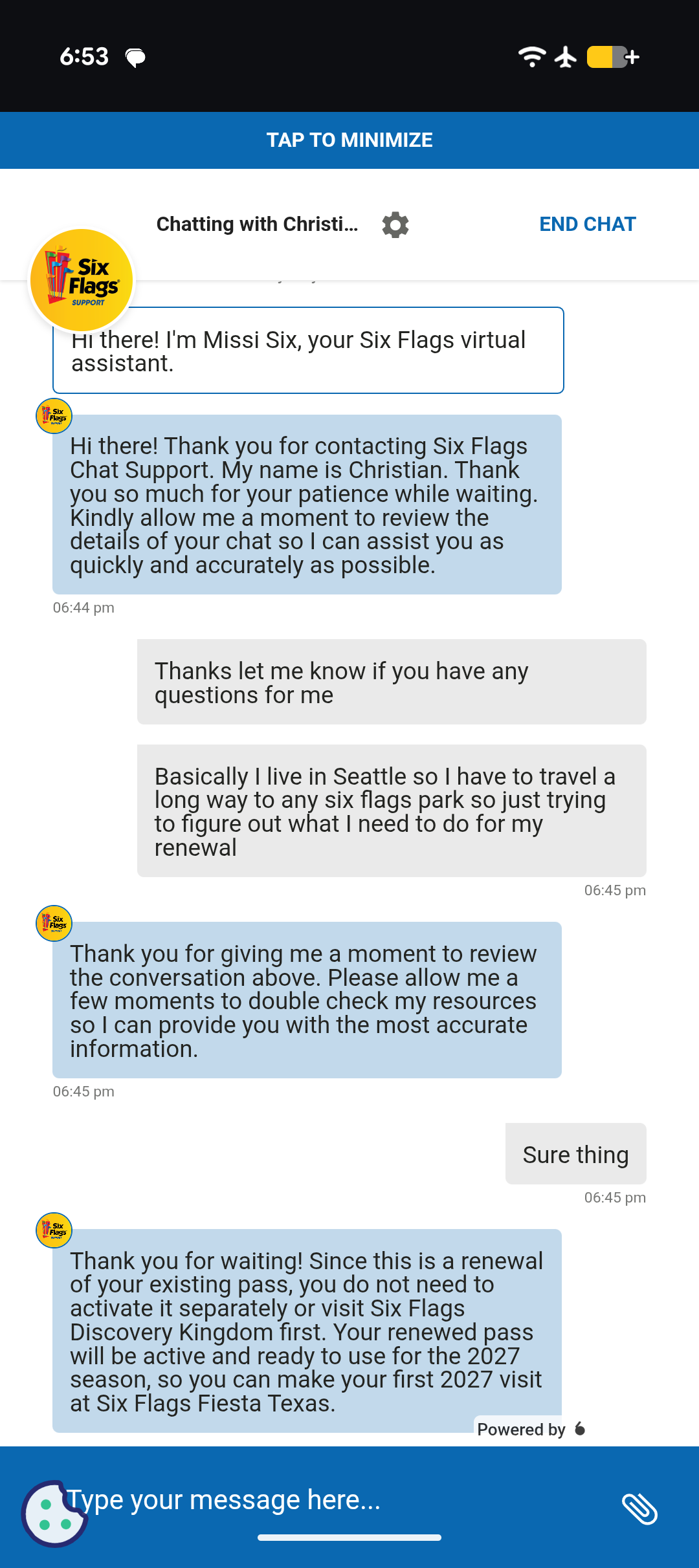This screenshot has width=699, height=1568.
Task: Open chat settings gear icon
Action: point(395,225)
